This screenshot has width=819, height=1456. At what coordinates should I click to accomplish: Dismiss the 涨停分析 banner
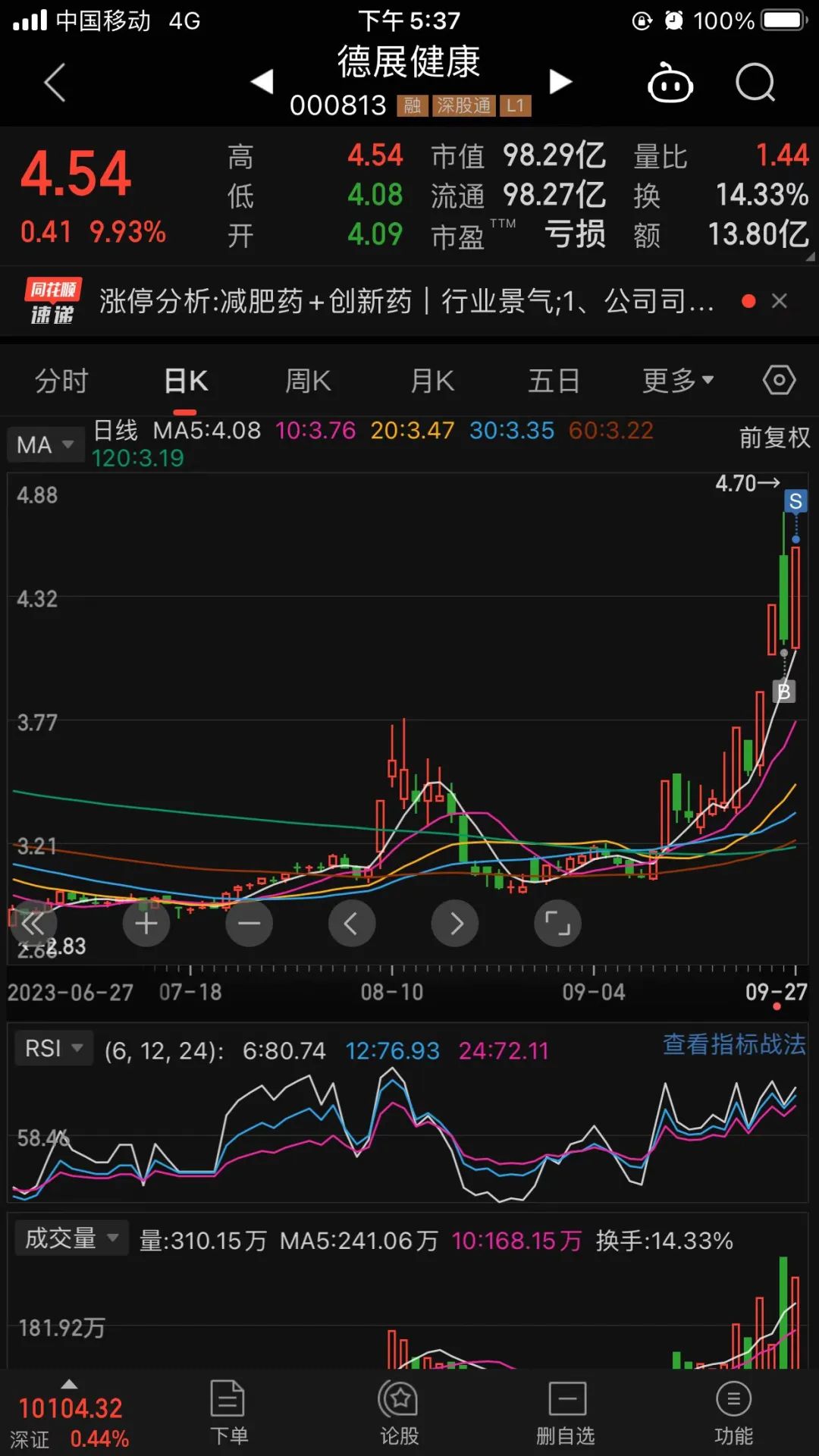tap(779, 302)
